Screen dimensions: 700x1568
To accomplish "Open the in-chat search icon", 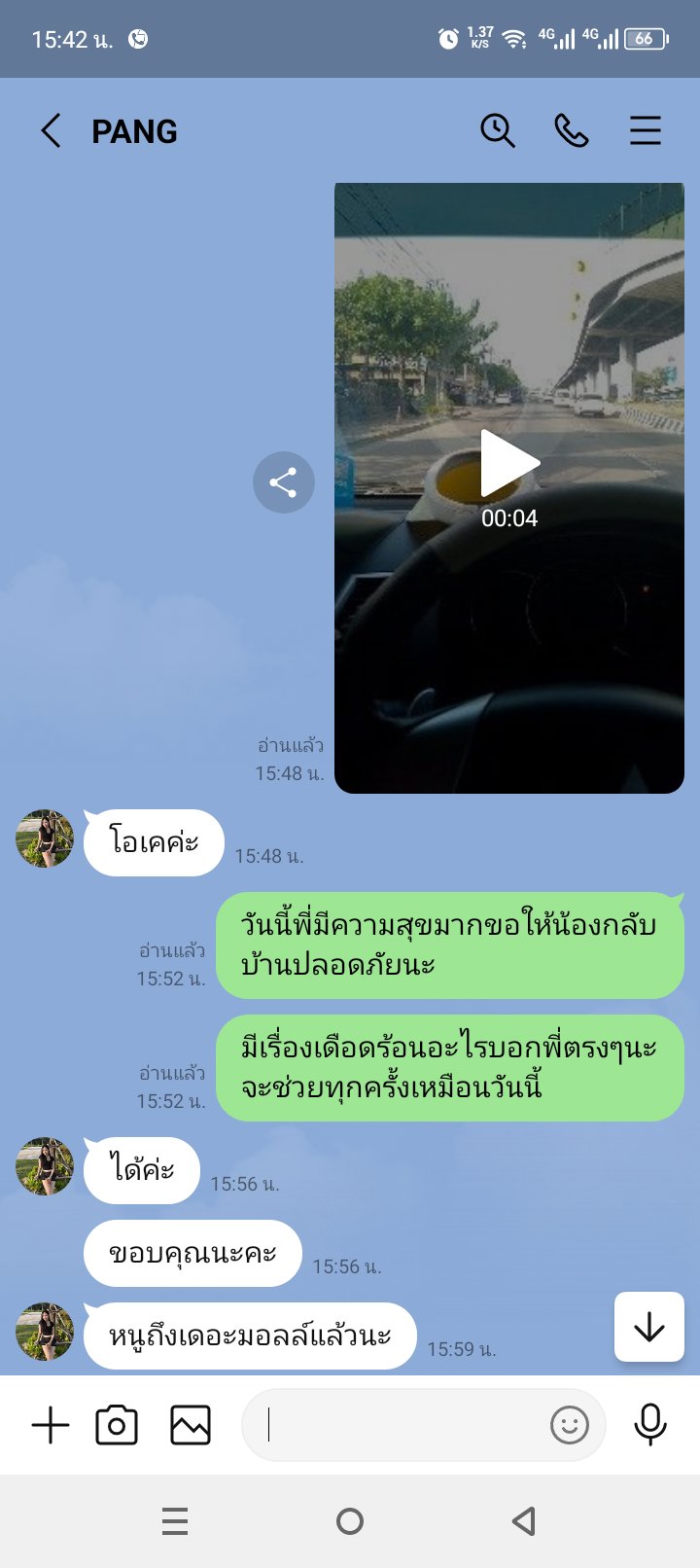I will (x=497, y=129).
